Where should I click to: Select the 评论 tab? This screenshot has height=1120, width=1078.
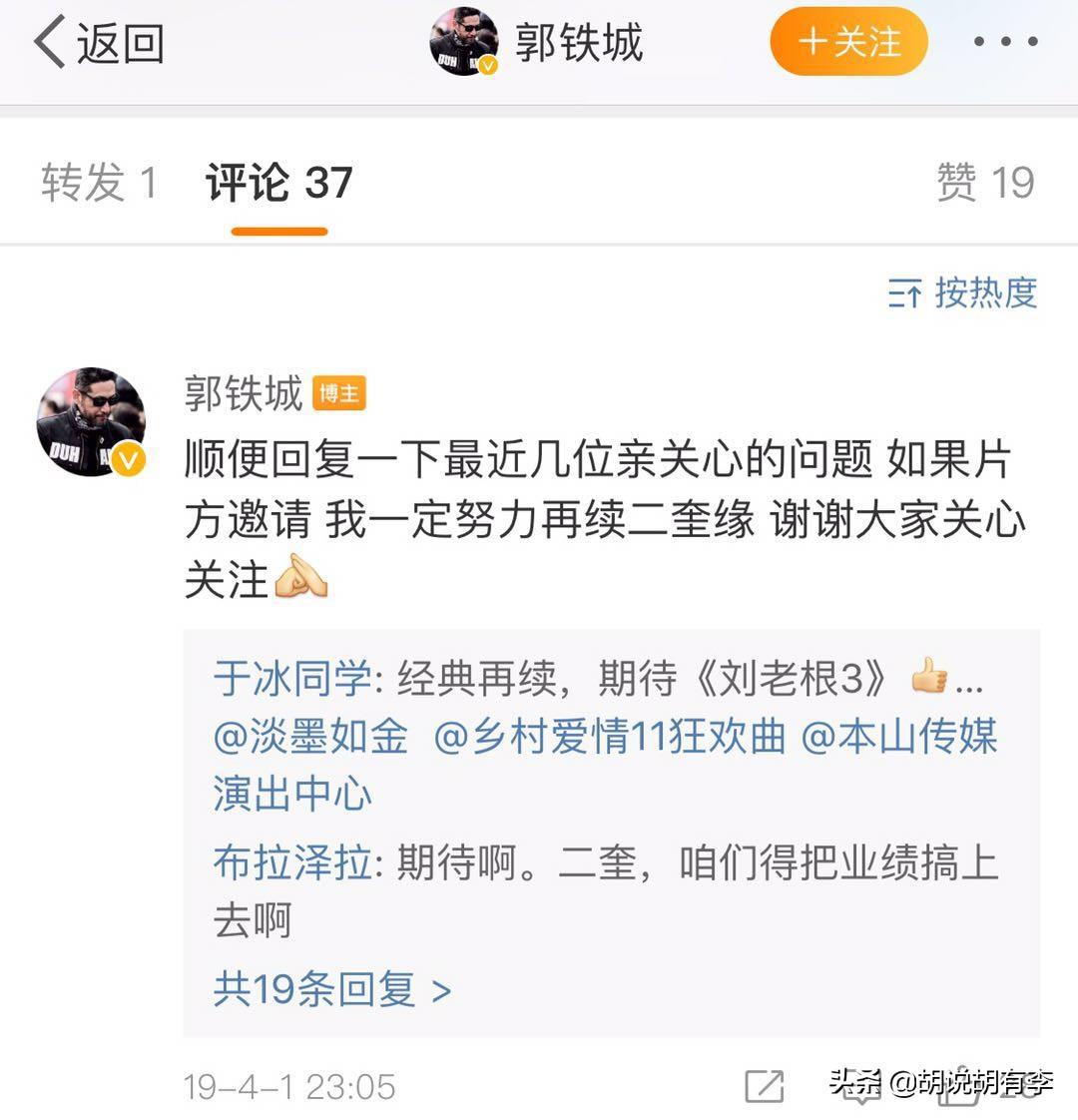278,183
